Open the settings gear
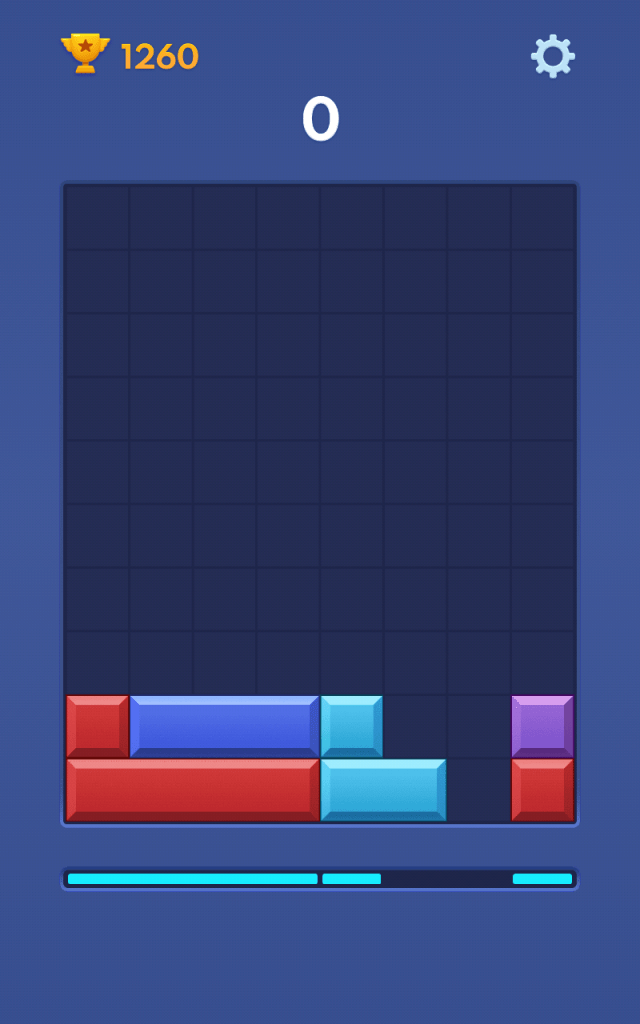The height and width of the screenshot is (1024, 640). [x=553, y=56]
